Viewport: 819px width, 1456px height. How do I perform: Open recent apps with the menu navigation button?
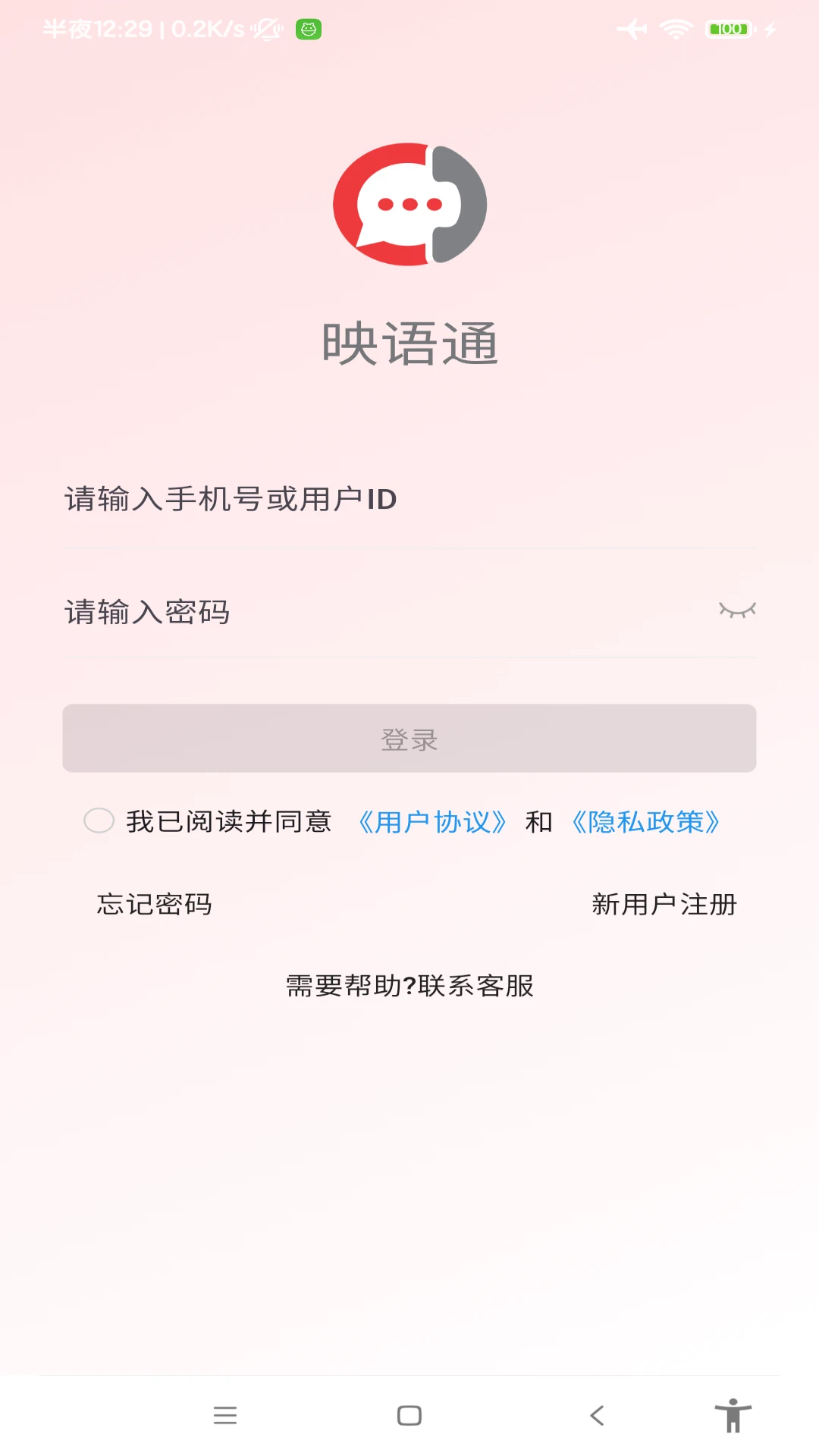click(225, 1415)
